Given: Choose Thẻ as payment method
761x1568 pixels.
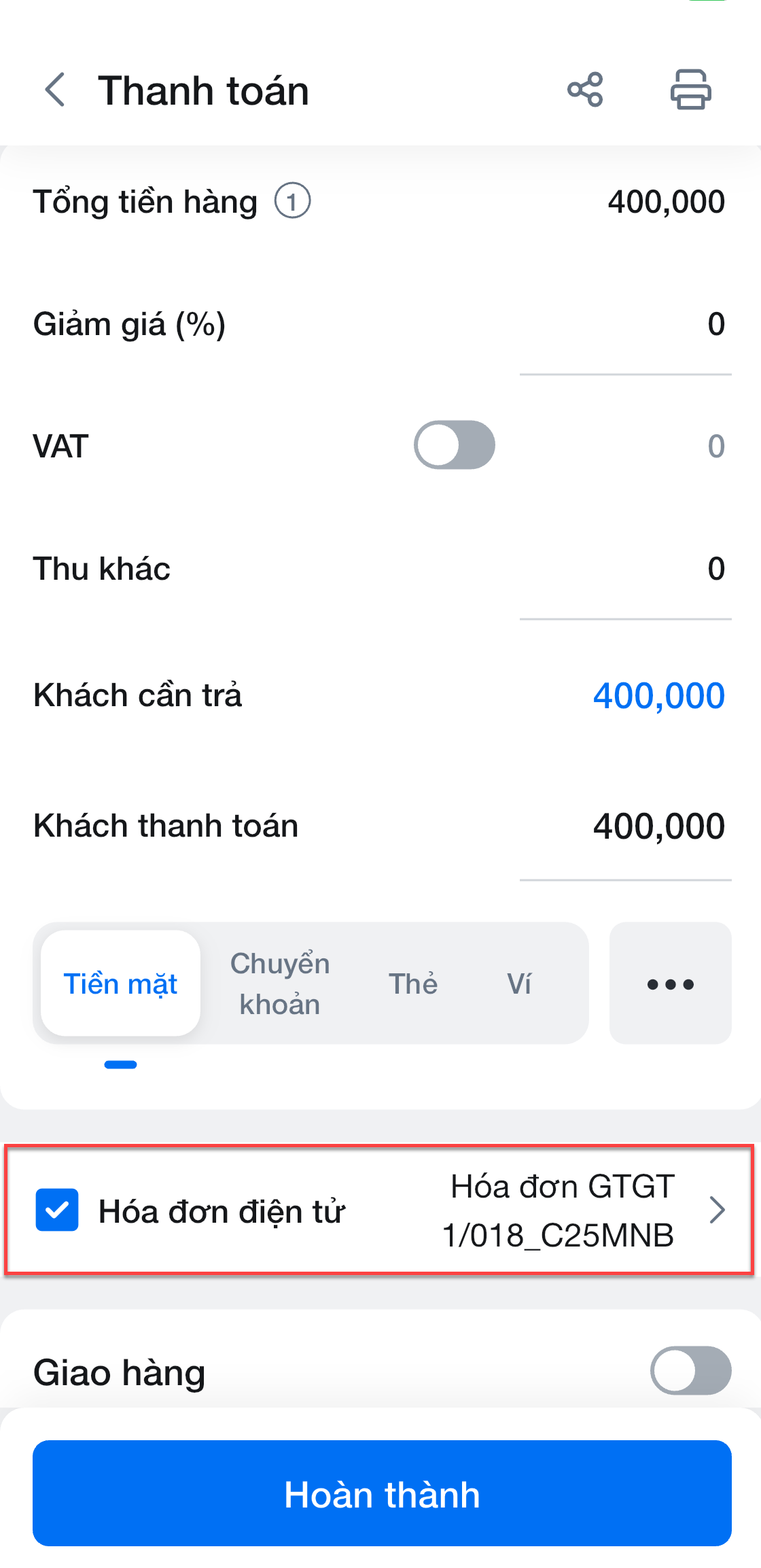Looking at the screenshot, I should tap(412, 983).
